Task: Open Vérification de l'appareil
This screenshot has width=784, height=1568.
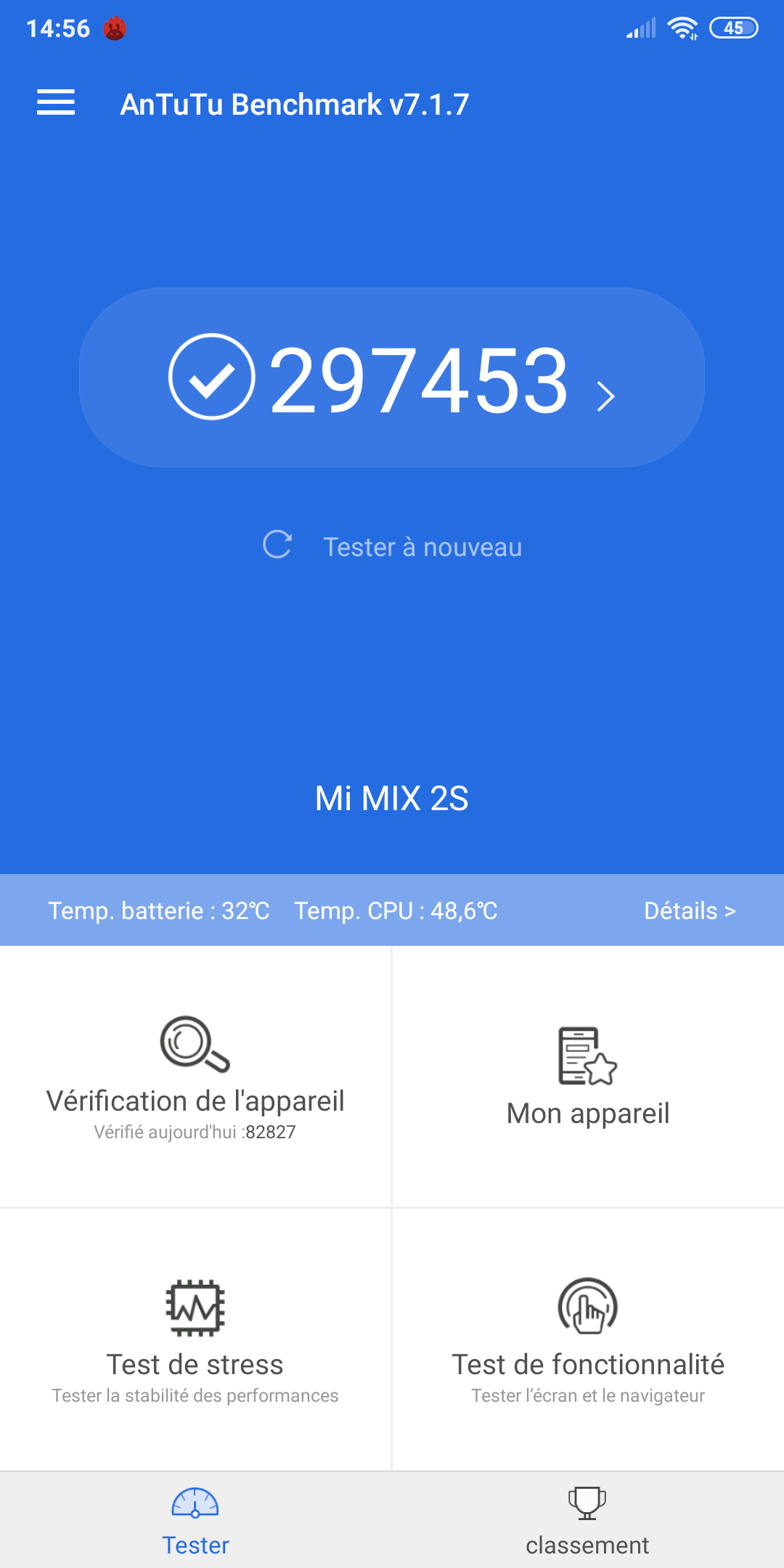Action: [195, 1077]
